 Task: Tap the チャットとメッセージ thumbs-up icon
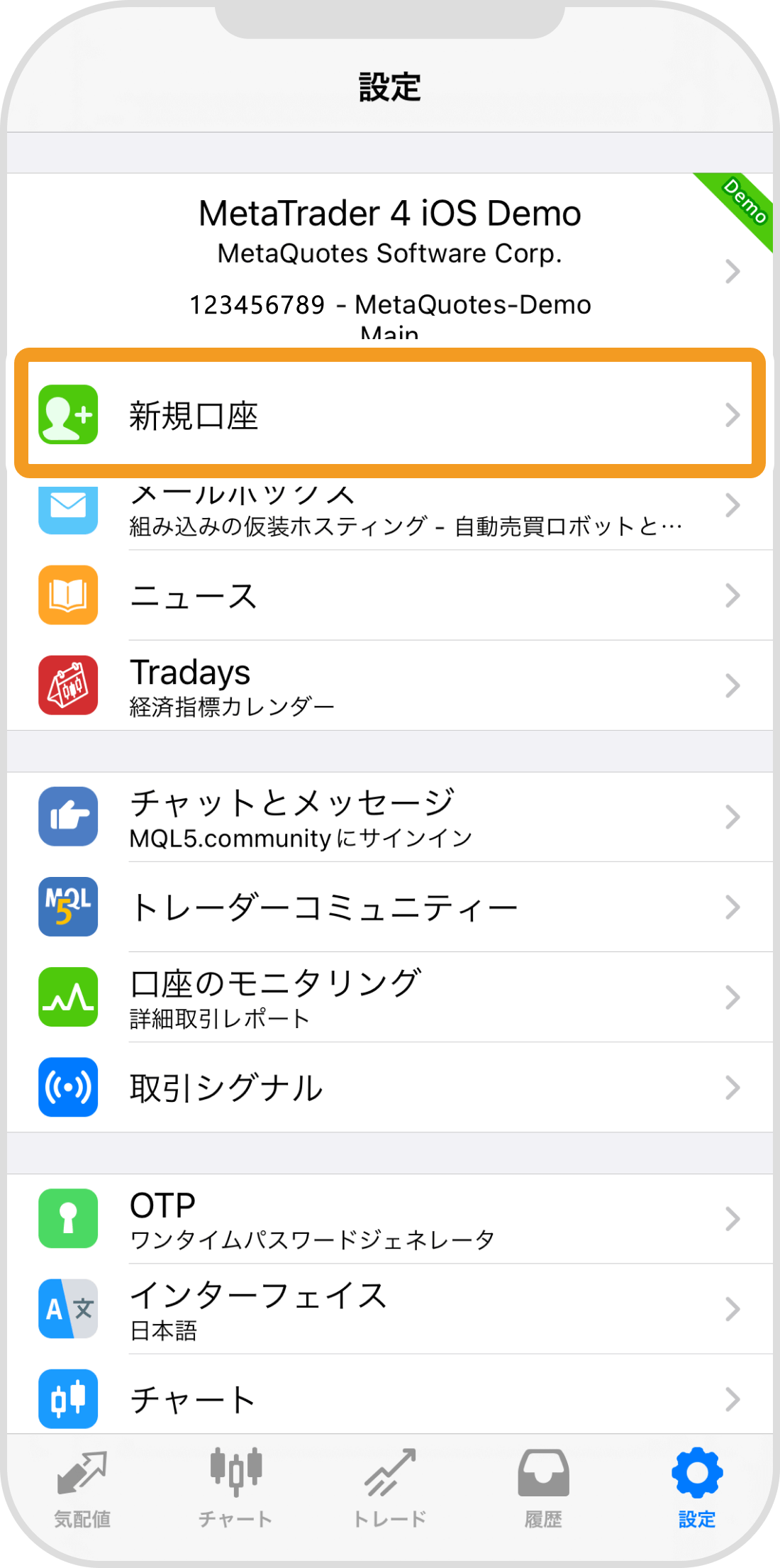point(67,817)
